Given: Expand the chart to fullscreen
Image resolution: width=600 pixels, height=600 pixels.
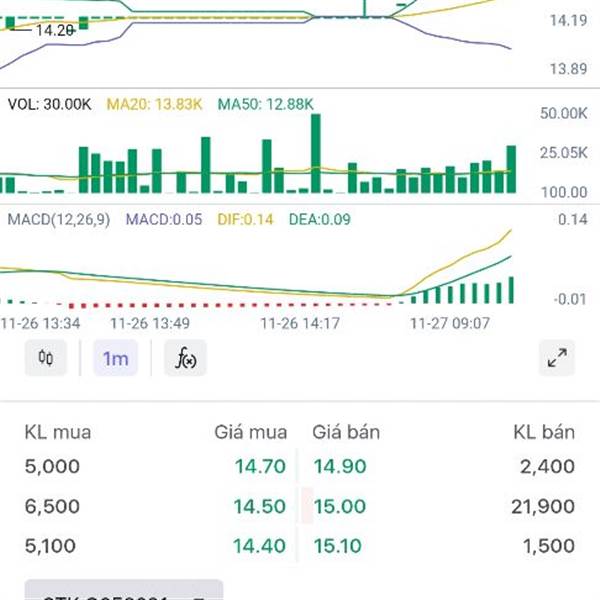Looking at the screenshot, I should pyautogui.click(x=557, y=358).
